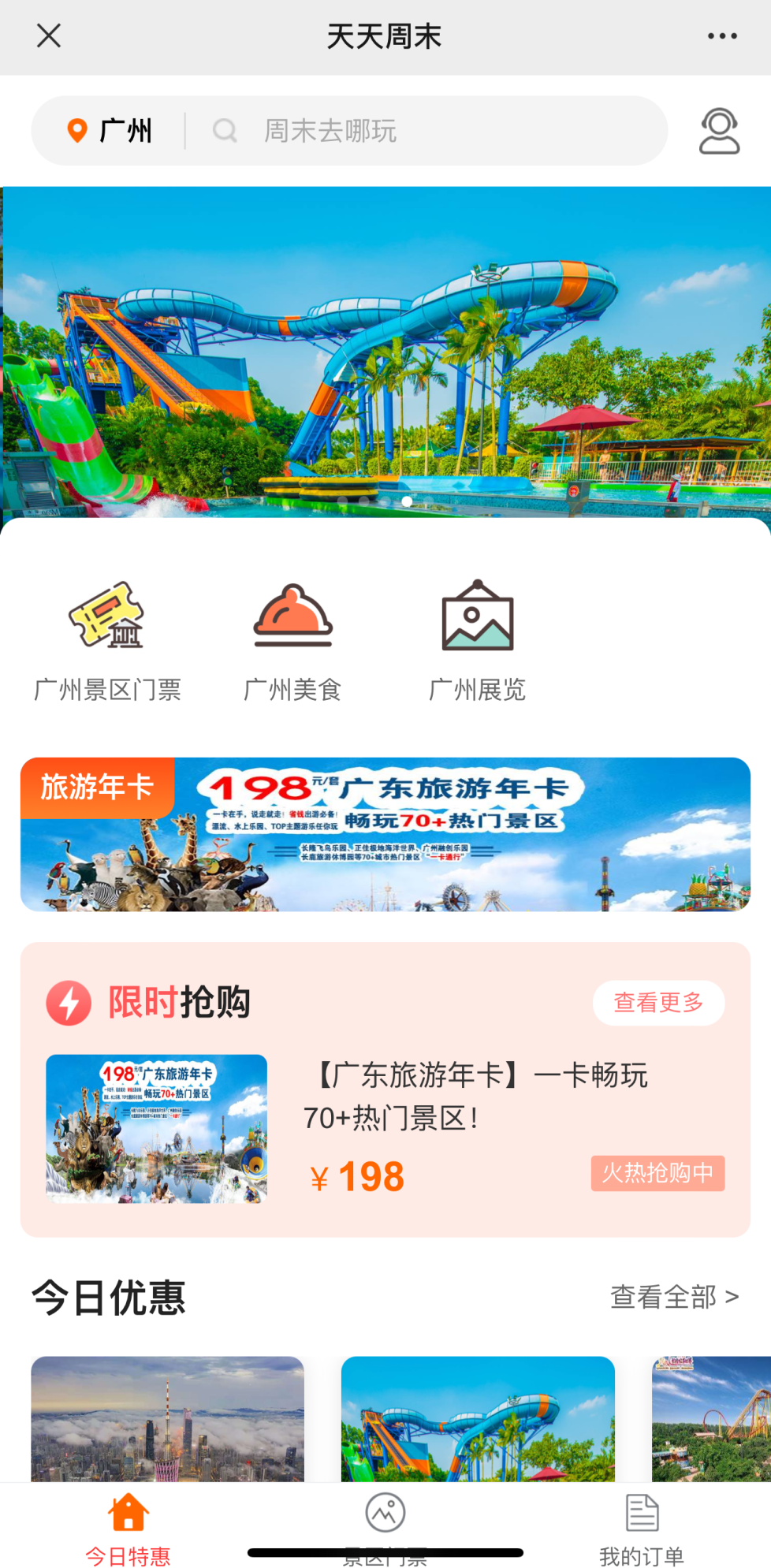Change city from 广州

coord(110,131)
